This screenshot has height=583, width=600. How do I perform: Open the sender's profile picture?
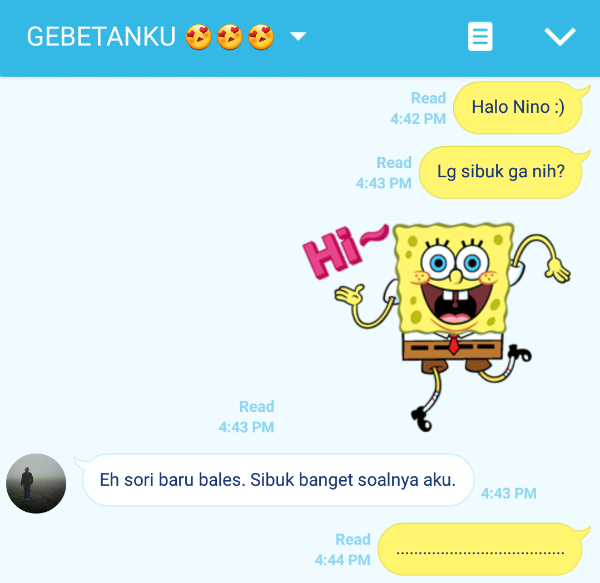tap(36, 484)
